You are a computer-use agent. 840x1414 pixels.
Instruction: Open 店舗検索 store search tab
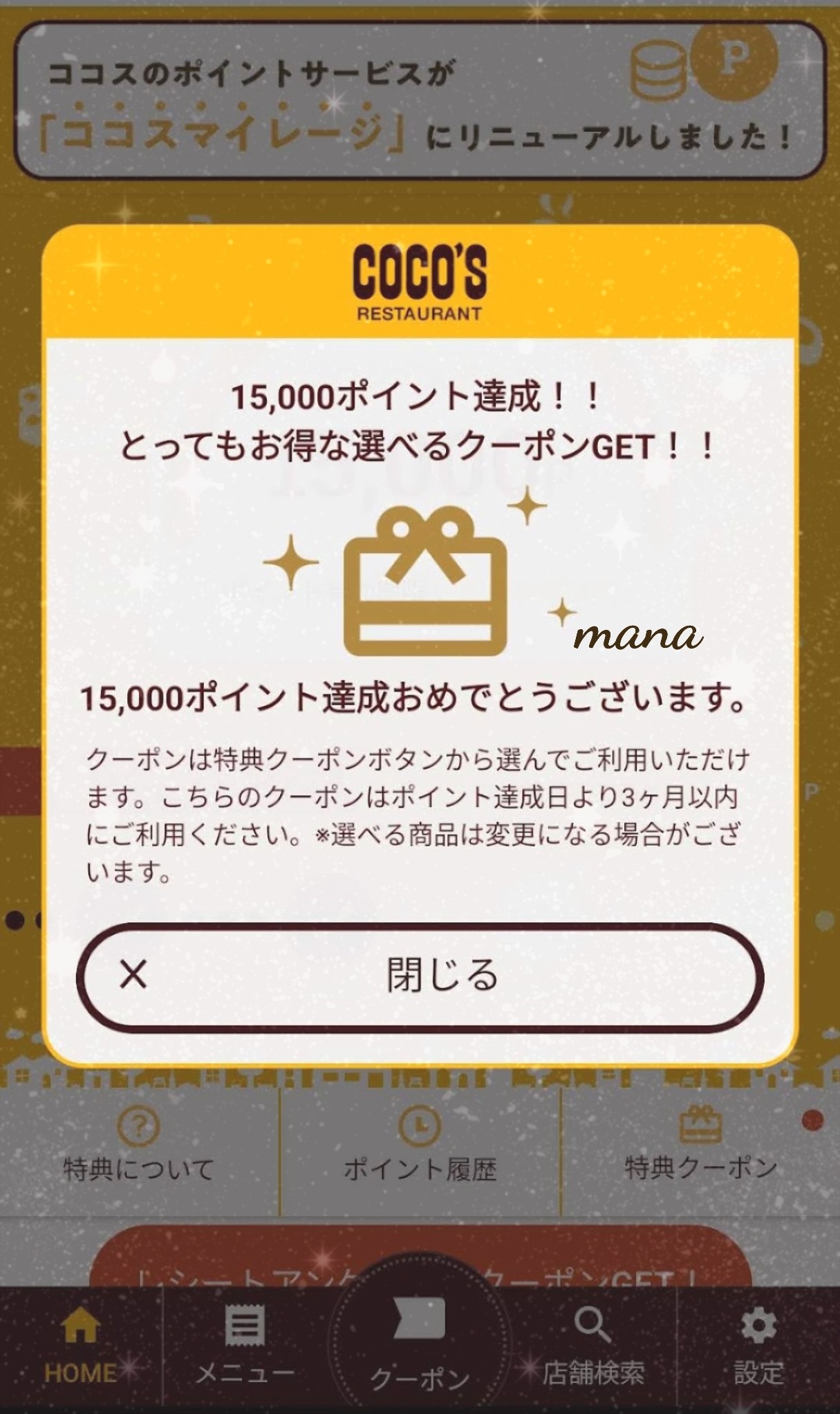click(592, 1347)
